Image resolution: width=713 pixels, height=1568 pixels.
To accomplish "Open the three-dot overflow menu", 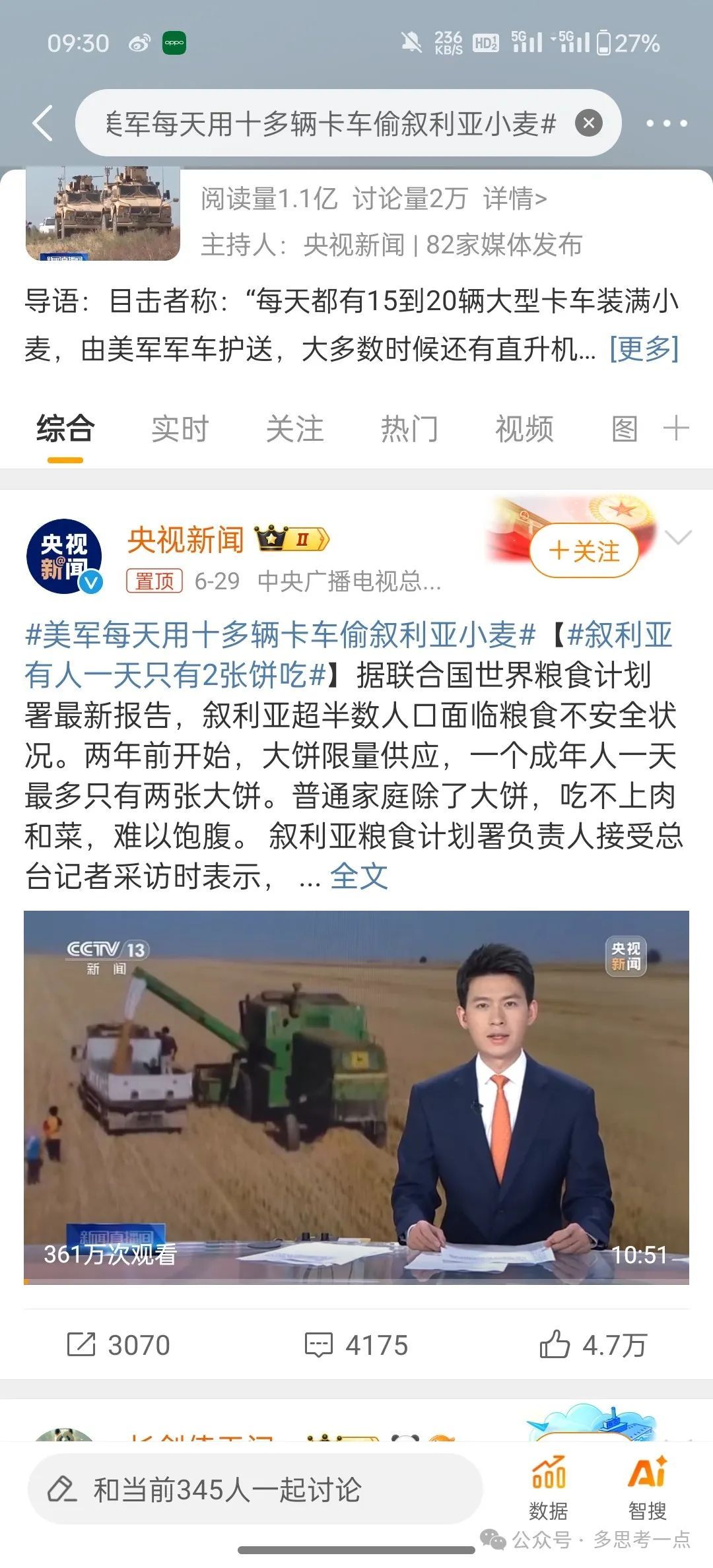I will click(x=666, y=123).
